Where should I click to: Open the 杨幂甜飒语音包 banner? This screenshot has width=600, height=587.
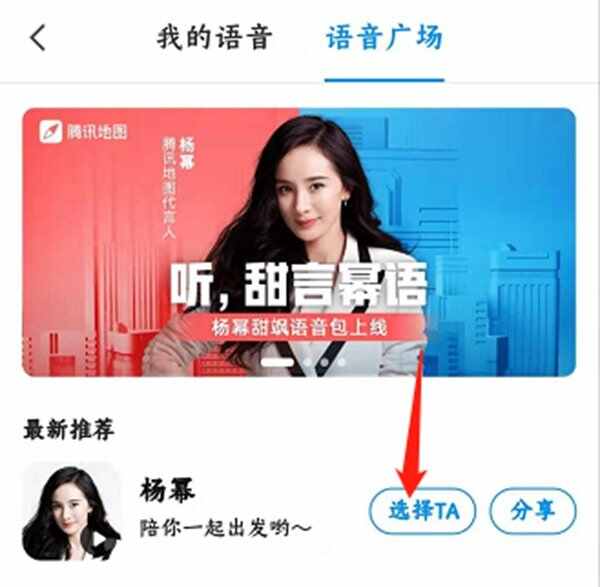[x=299, y=240]
